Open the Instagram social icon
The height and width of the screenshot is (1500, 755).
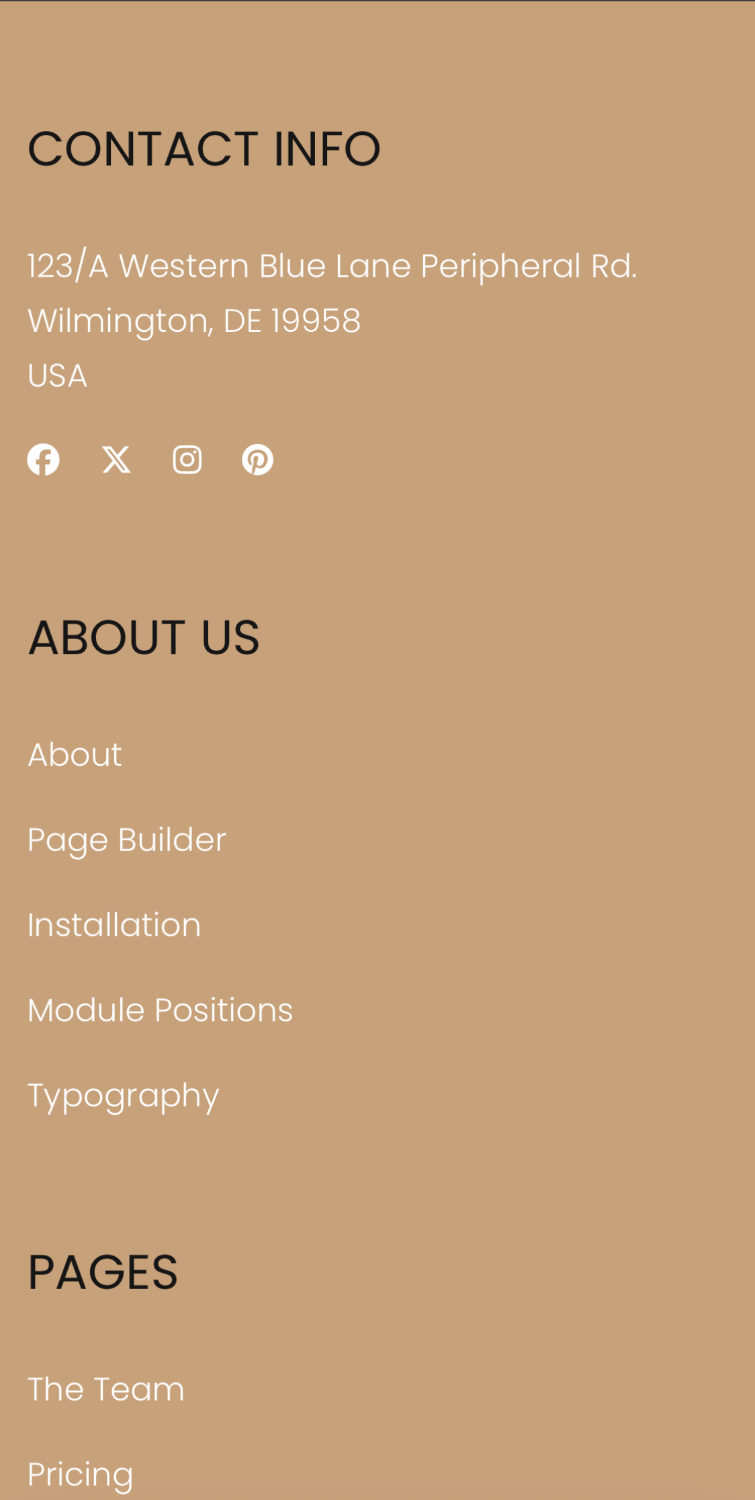pyautogui.click(x=187, y=460)
